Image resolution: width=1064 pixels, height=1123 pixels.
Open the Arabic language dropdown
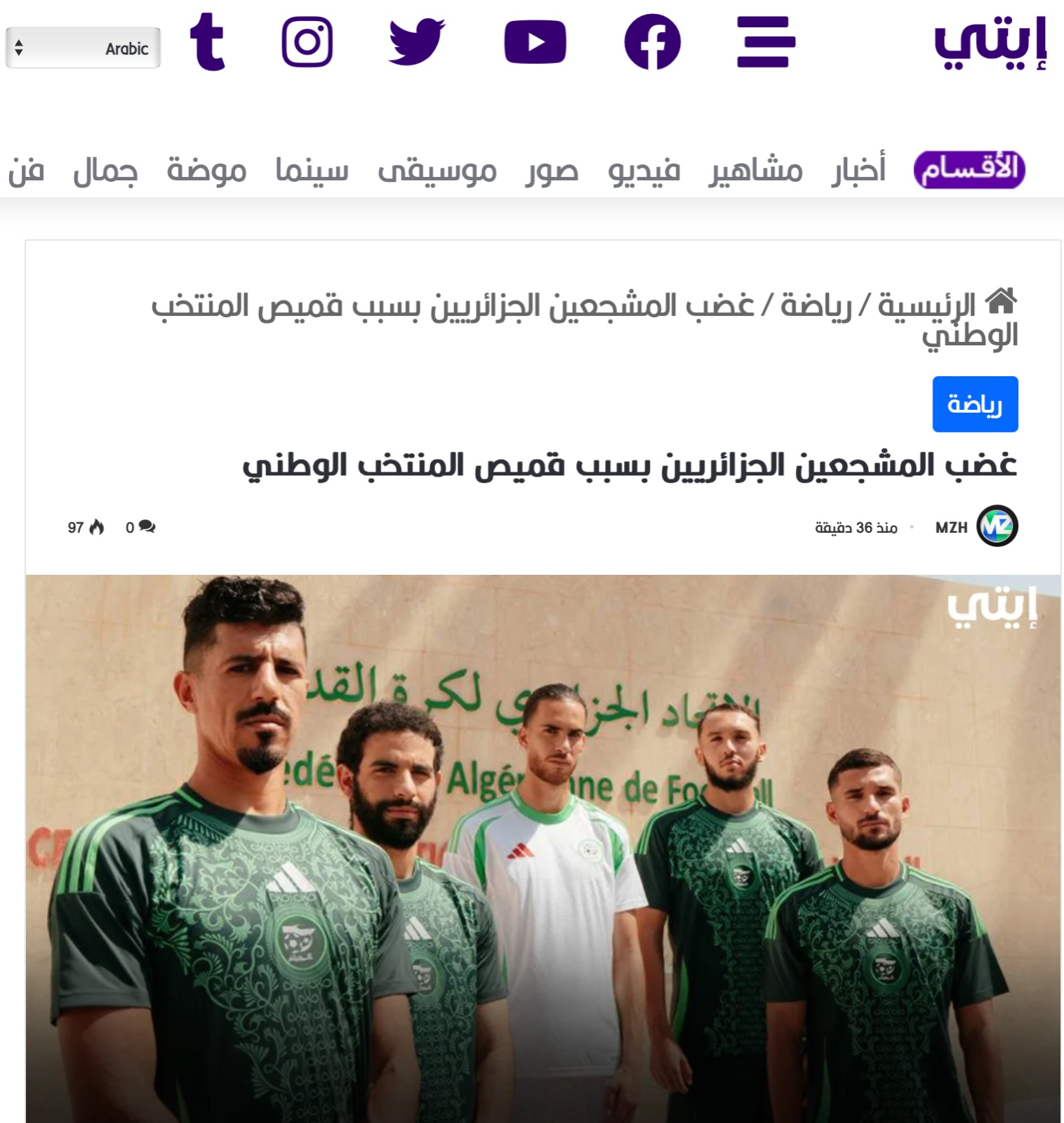(x=83, y=48)
